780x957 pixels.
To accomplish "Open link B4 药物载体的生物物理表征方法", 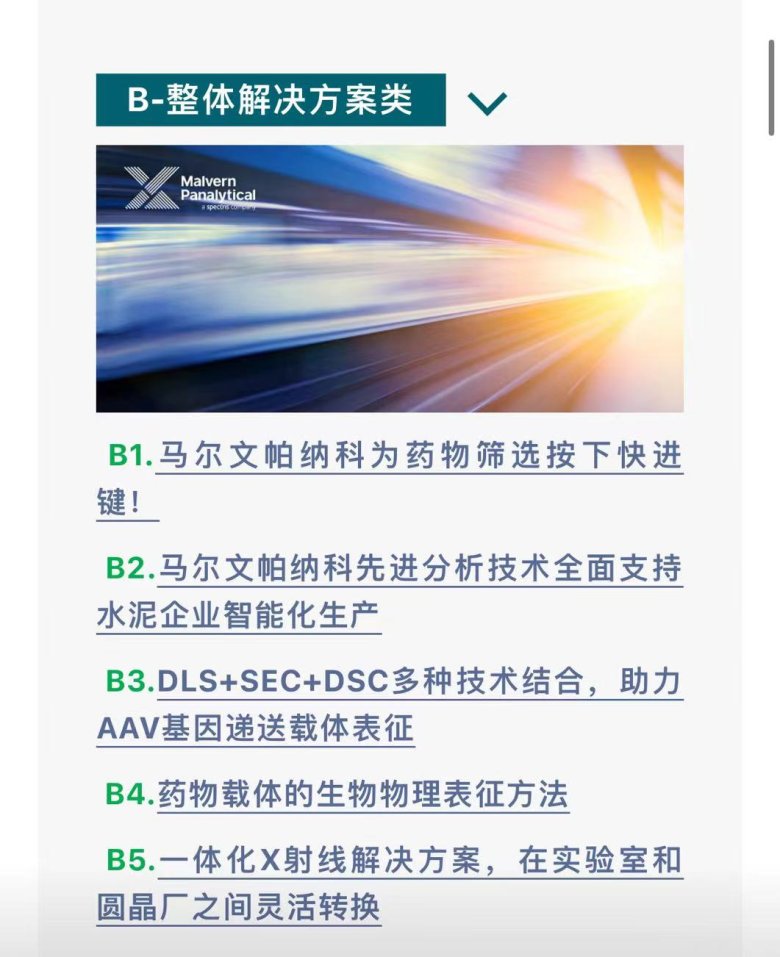I will (x=362, y=794).
